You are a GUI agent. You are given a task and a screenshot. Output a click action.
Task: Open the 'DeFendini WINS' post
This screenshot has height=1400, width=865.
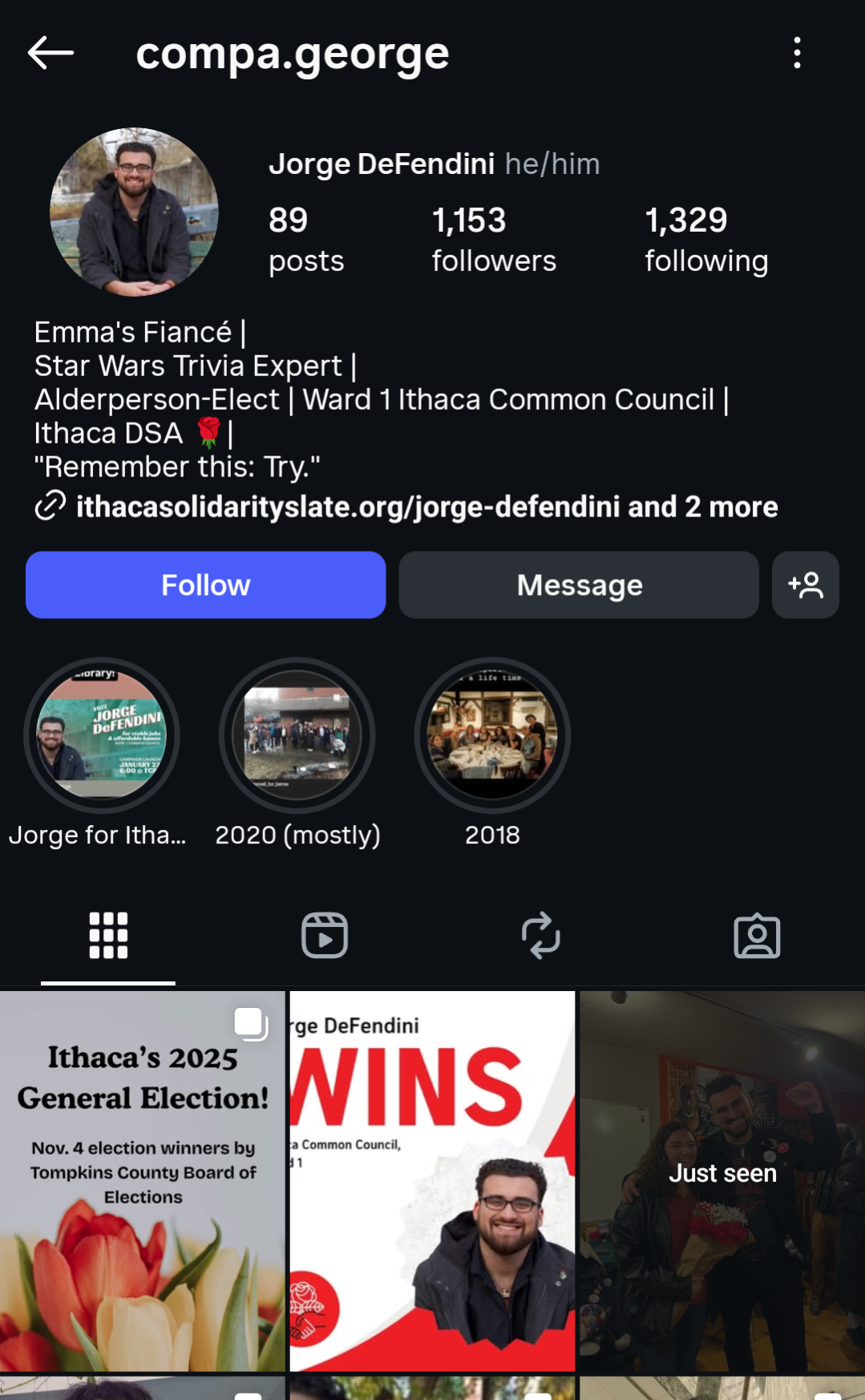(432, 1180)
